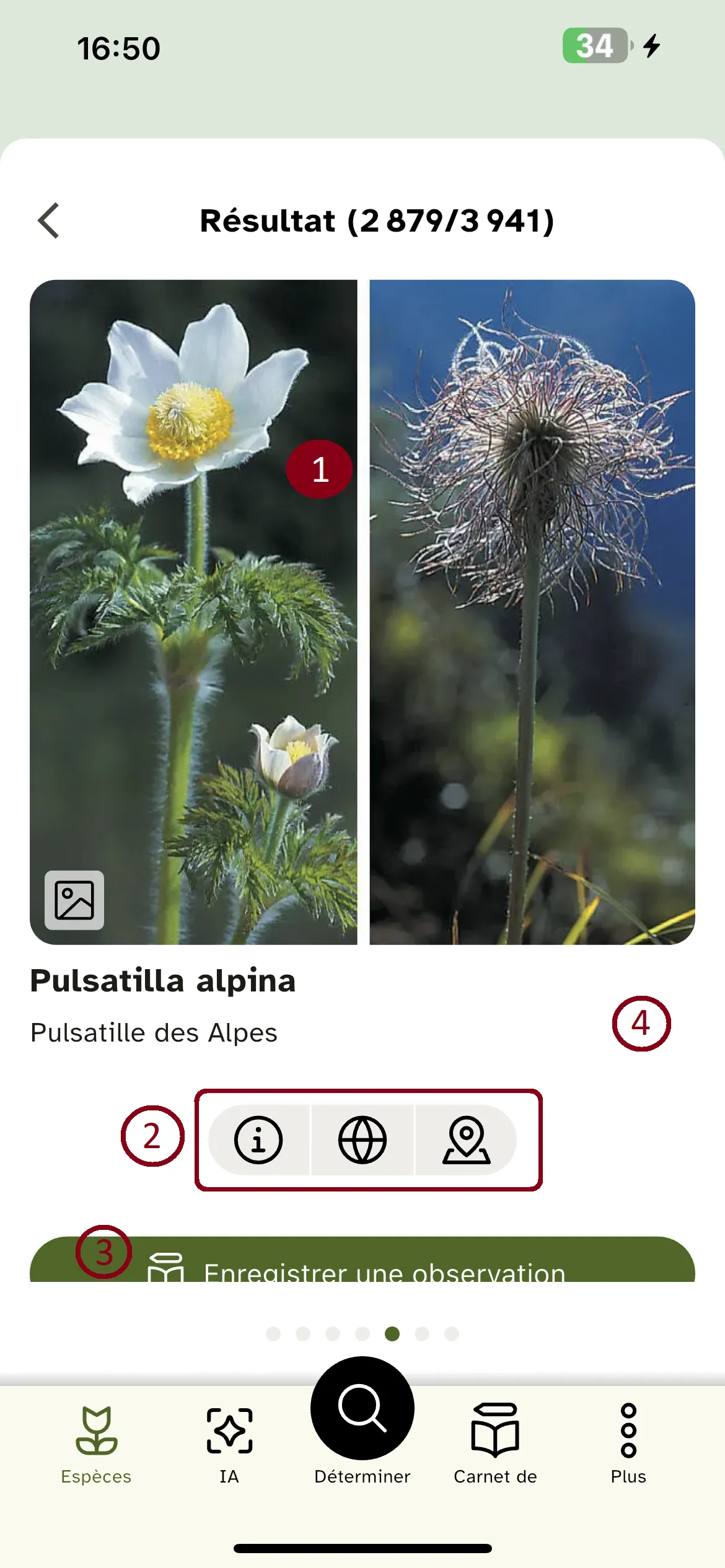Show species information with the info icon
Screen dimensions: 725x1568
[x=258, y=1139]
